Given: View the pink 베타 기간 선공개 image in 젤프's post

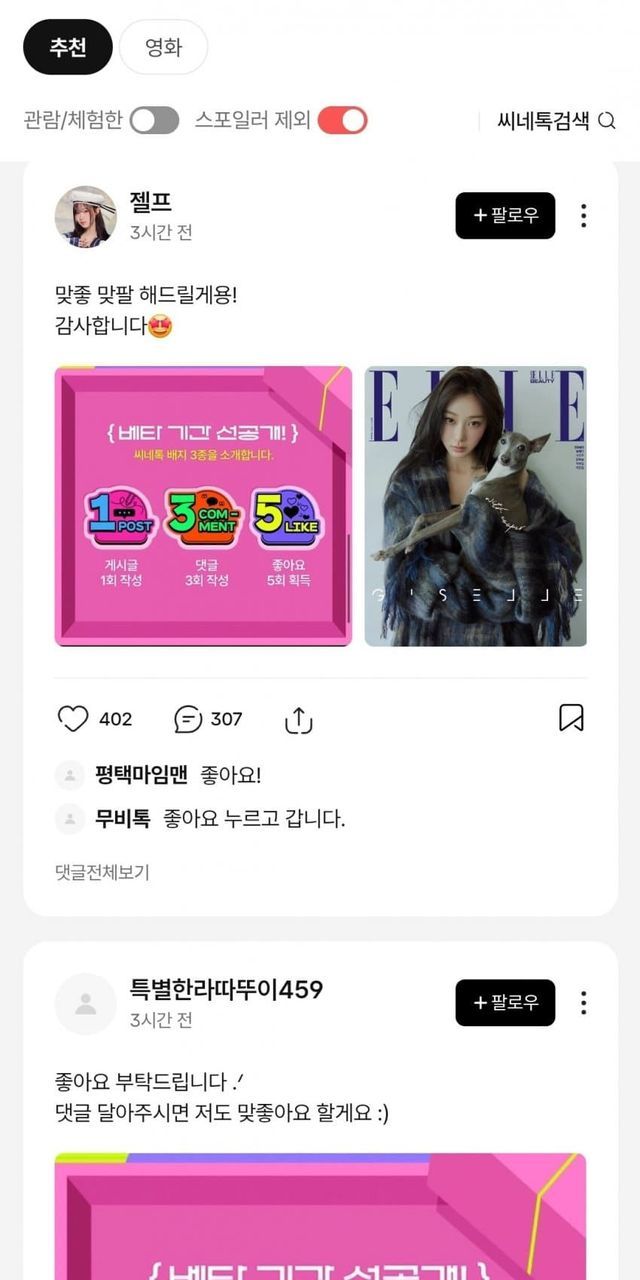Looking at the screenshot, I should 203,506.
